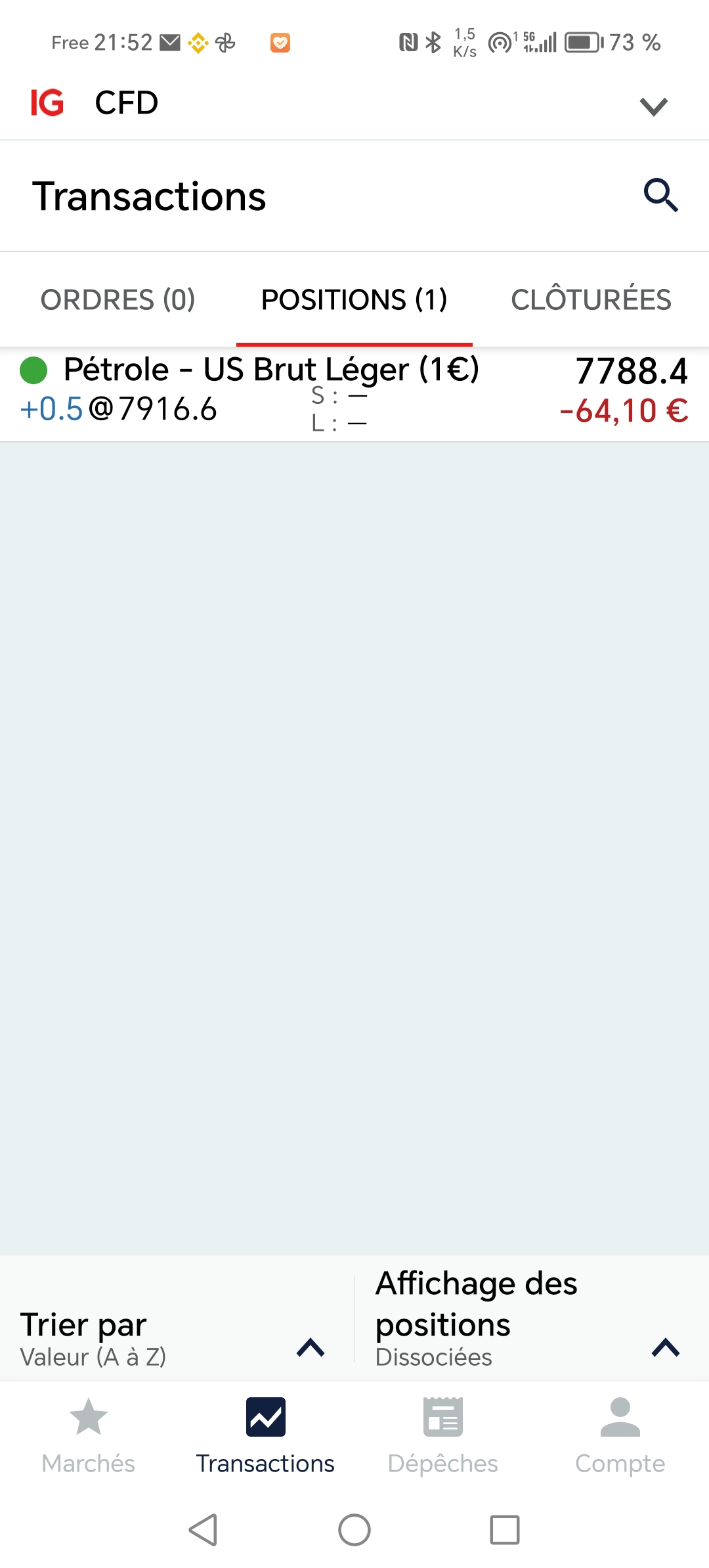Switch to the CLÔTURÉES tab
Viewport: 709px width, 1568px height.
coord(591,300)
